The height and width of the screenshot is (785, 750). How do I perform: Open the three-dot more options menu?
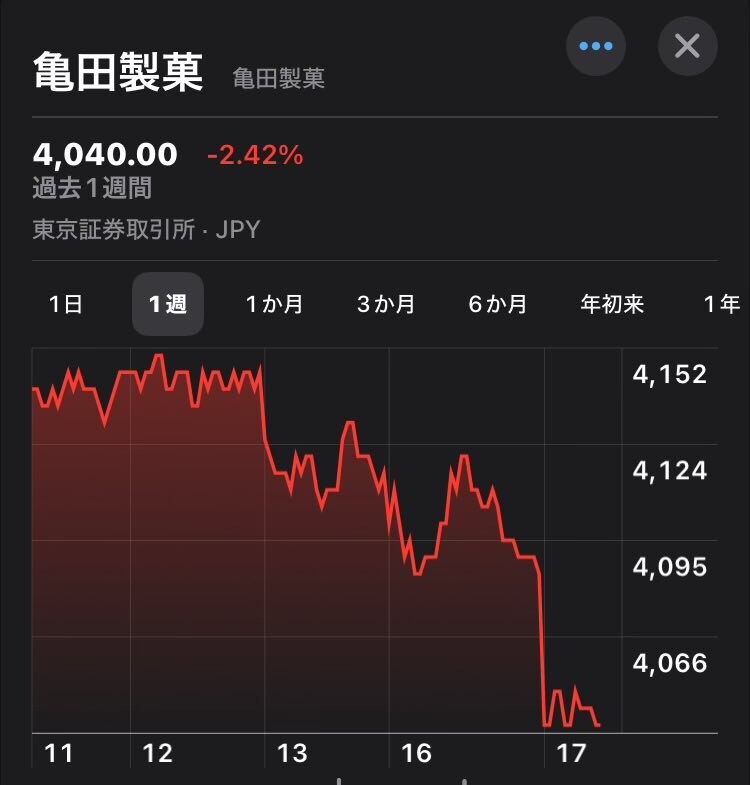point(596,46)
